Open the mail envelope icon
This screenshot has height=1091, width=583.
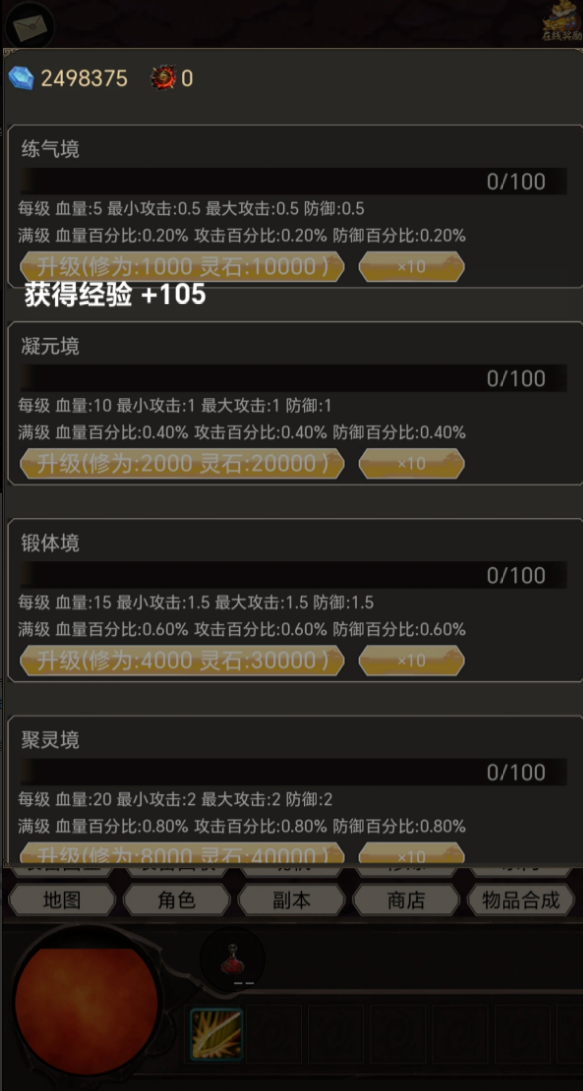coord(29,25)
